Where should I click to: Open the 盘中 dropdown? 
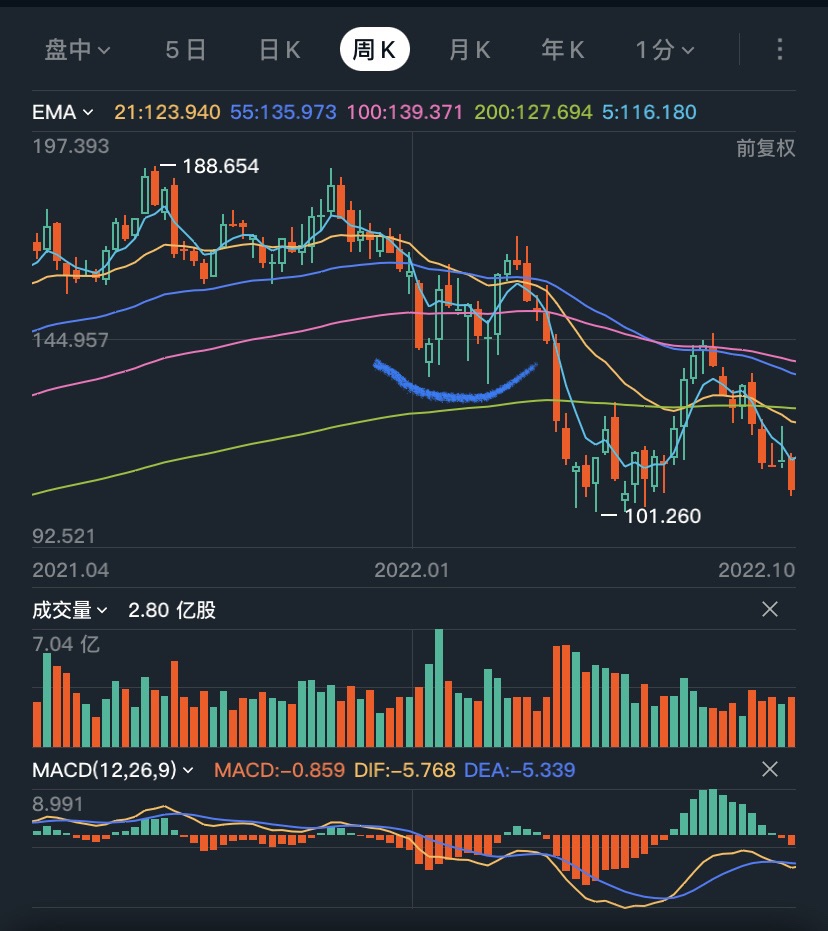click(x=77, y=50)
